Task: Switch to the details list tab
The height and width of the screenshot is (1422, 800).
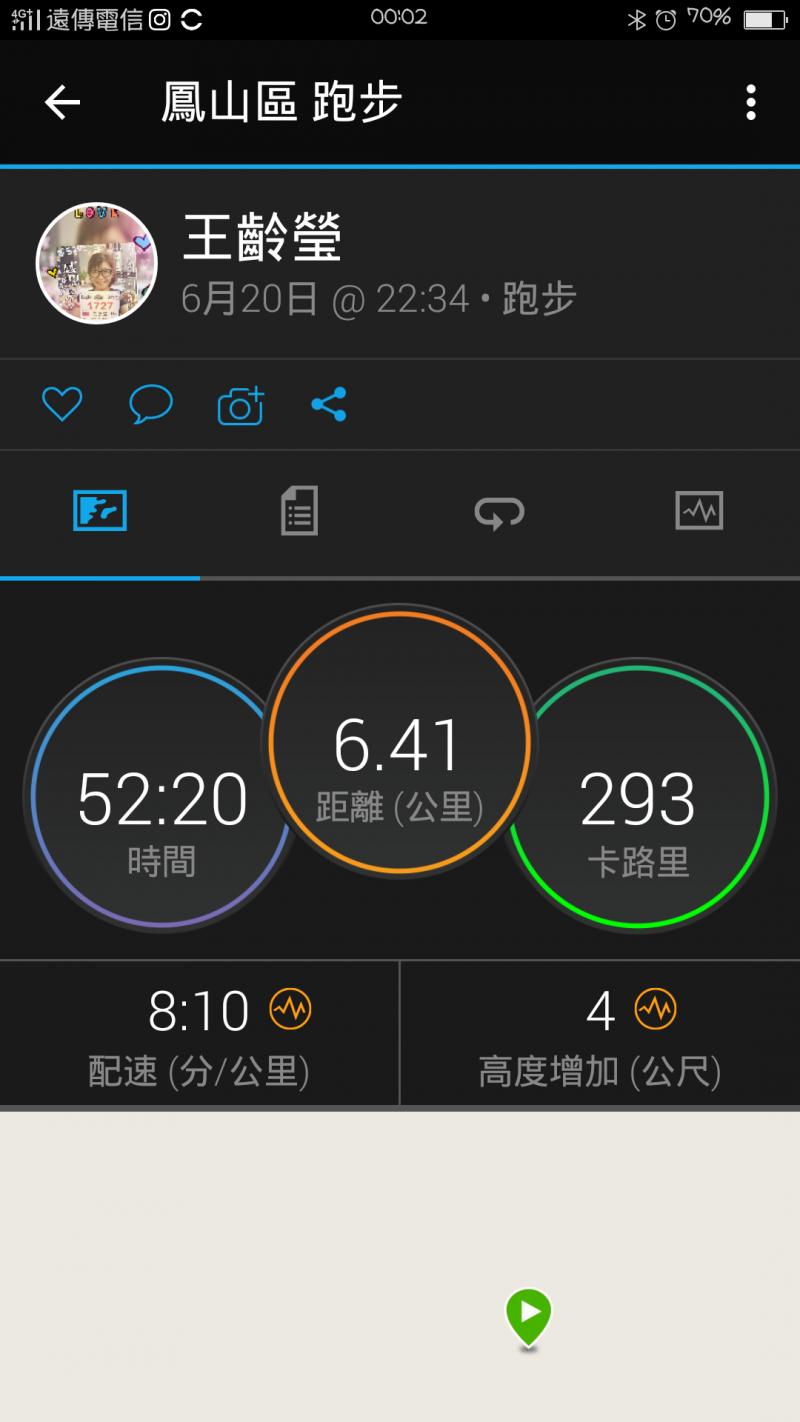Action: (x=299, y=511)
